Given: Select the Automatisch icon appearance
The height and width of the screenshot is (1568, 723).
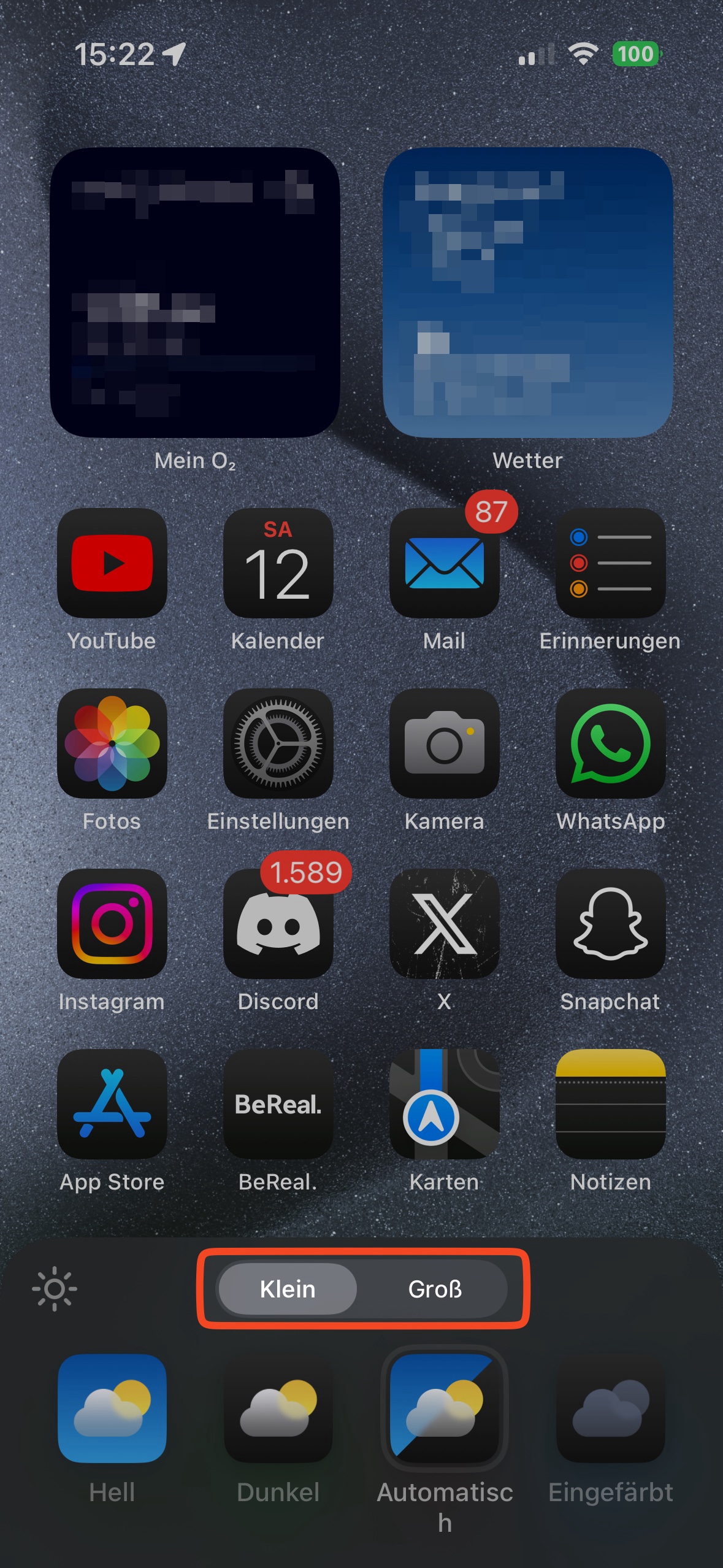Looking at the screenshot, I should click(x=445, y=1408).
